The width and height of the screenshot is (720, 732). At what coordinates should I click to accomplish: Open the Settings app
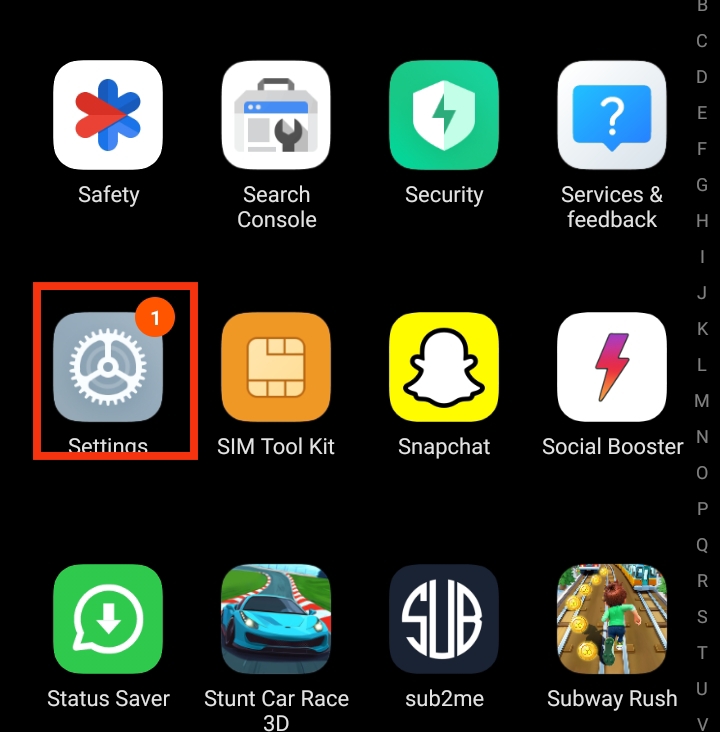(108, 367)
